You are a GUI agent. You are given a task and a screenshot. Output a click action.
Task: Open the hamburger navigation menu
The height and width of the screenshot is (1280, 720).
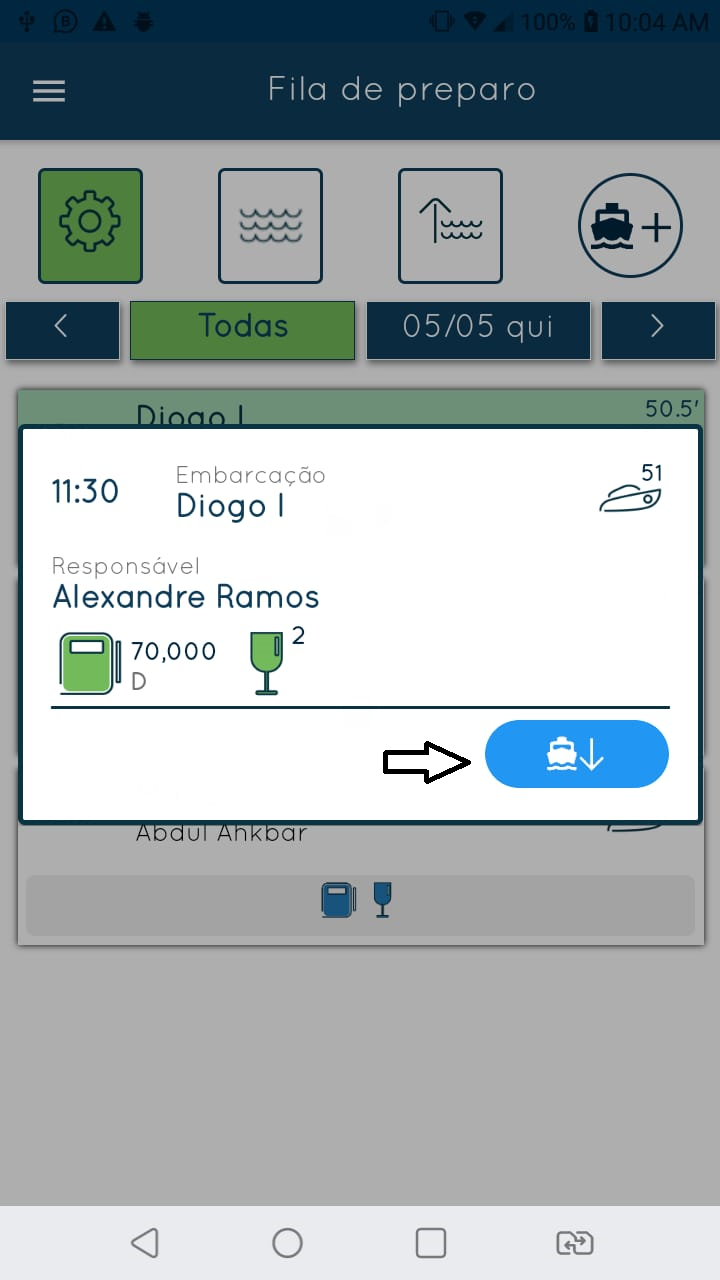pos(48,90)
